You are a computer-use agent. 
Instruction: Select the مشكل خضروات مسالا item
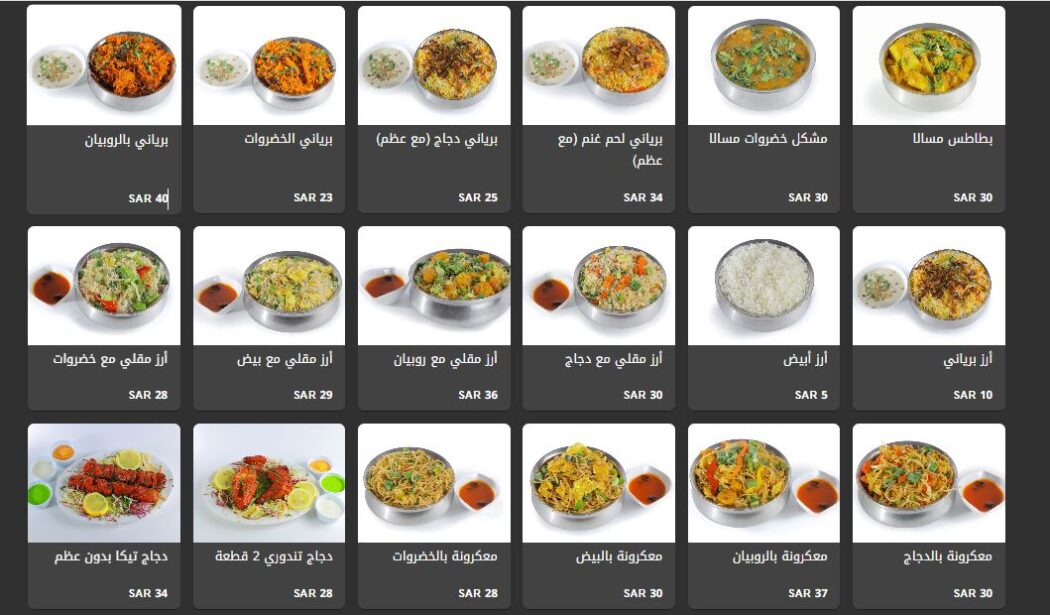coord(763,110)
